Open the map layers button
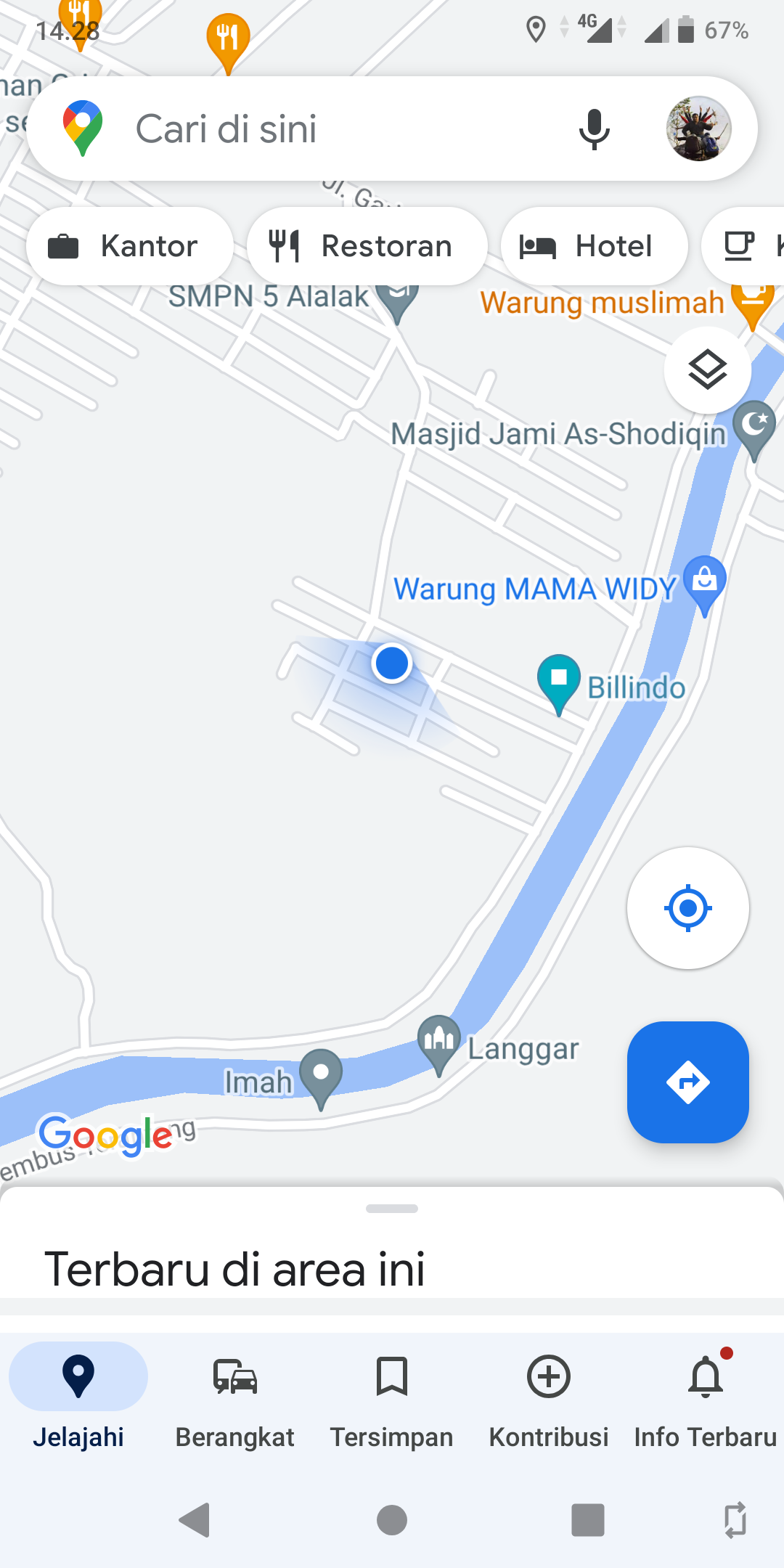This screenshot has width=784, height=1568. point(707,370)
